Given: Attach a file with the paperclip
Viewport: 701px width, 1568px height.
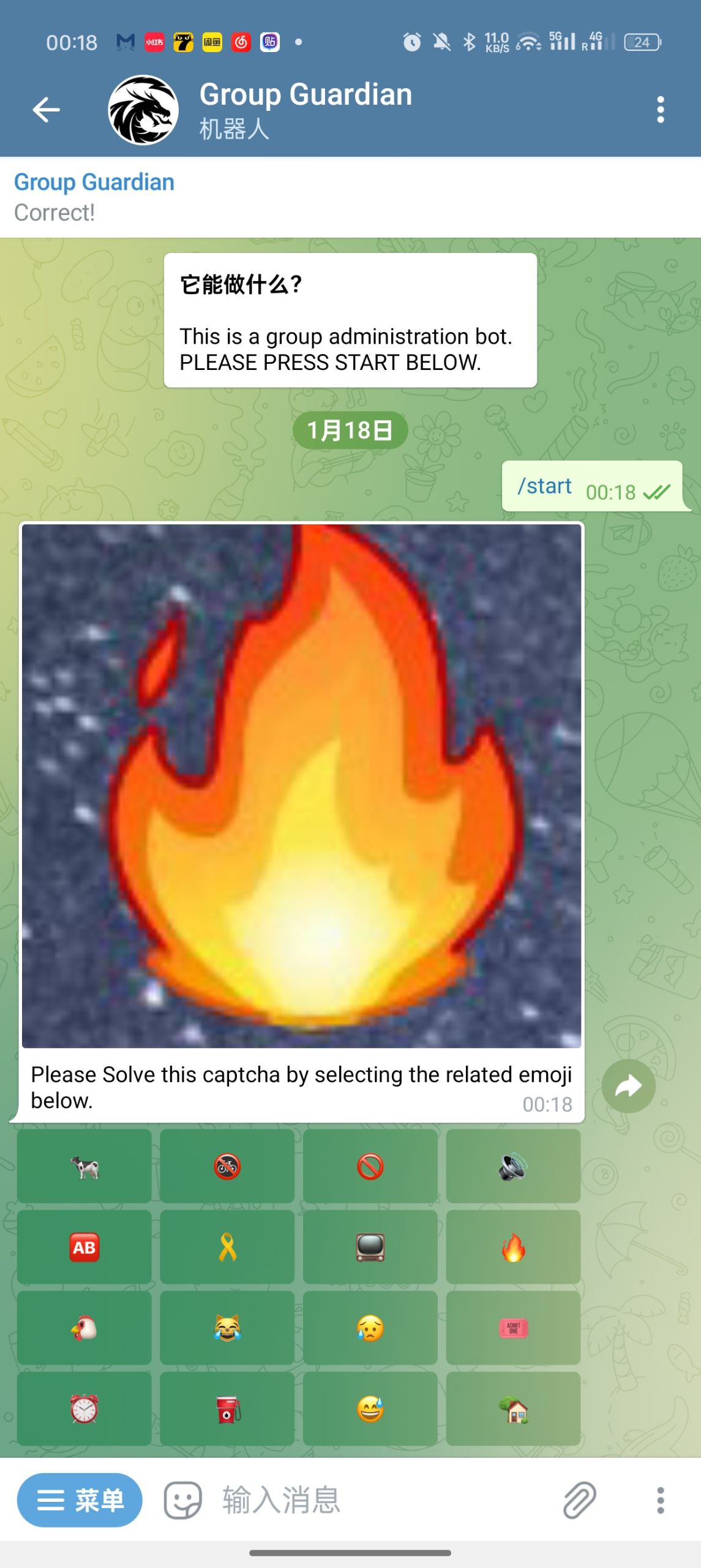Looking at the screenshot, I should 579,1500.
